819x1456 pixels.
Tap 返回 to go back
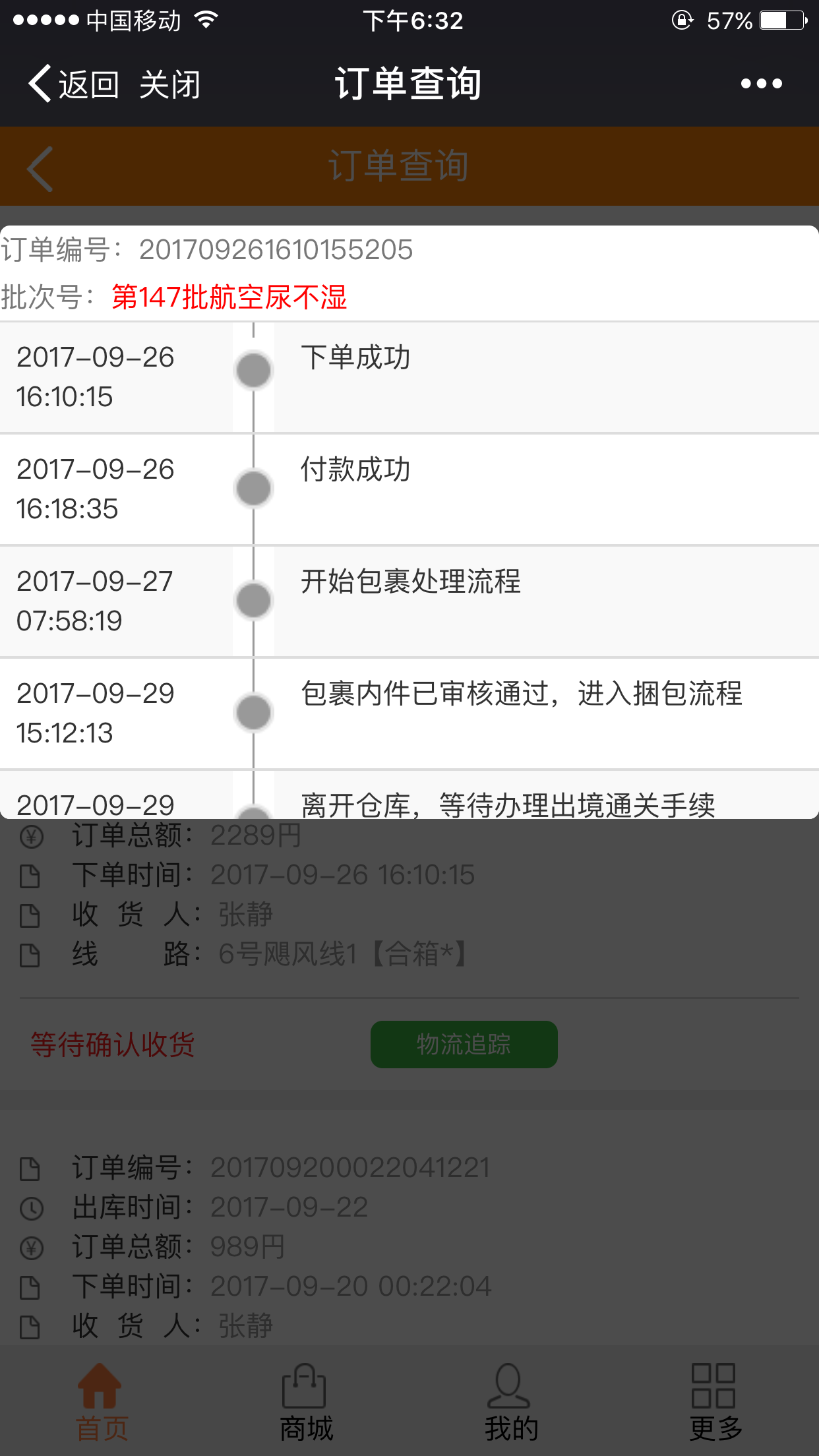click(73, 84)
